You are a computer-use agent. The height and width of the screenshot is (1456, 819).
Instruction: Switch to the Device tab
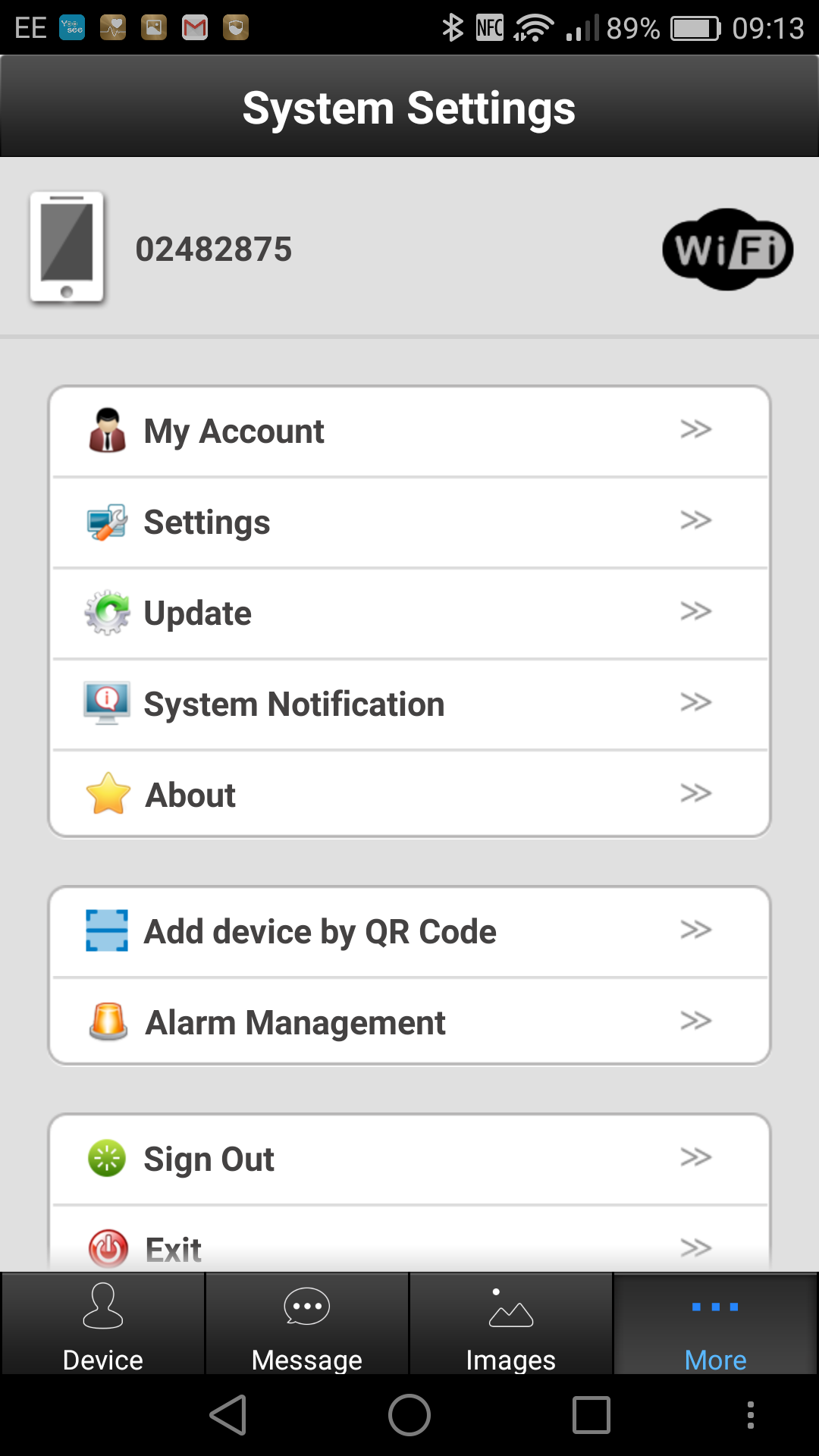tap(103, 1324)
